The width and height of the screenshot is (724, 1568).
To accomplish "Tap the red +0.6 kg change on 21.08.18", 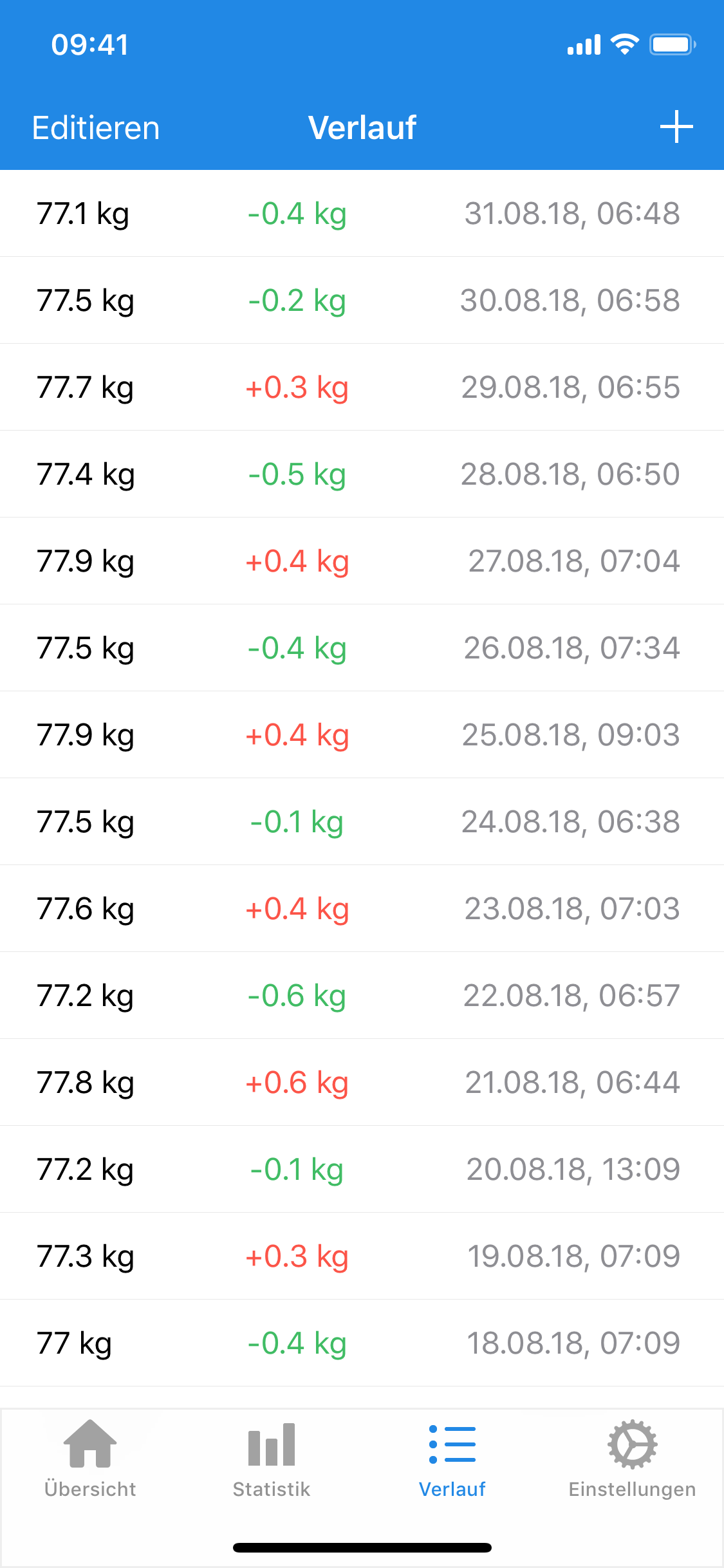I will tap(297, 1082).
